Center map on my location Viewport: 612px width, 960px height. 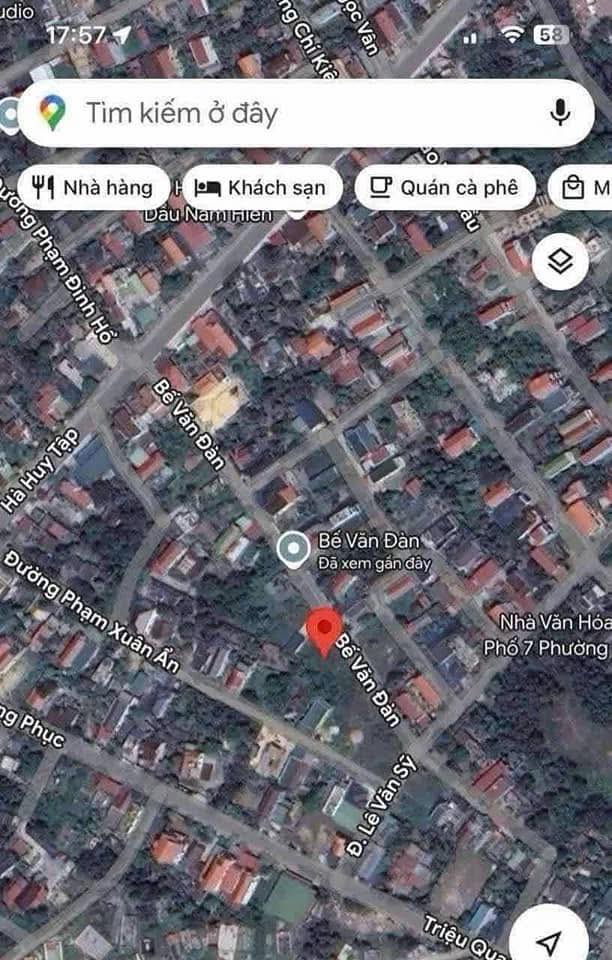pyautogui.click(x=549, y=941)
